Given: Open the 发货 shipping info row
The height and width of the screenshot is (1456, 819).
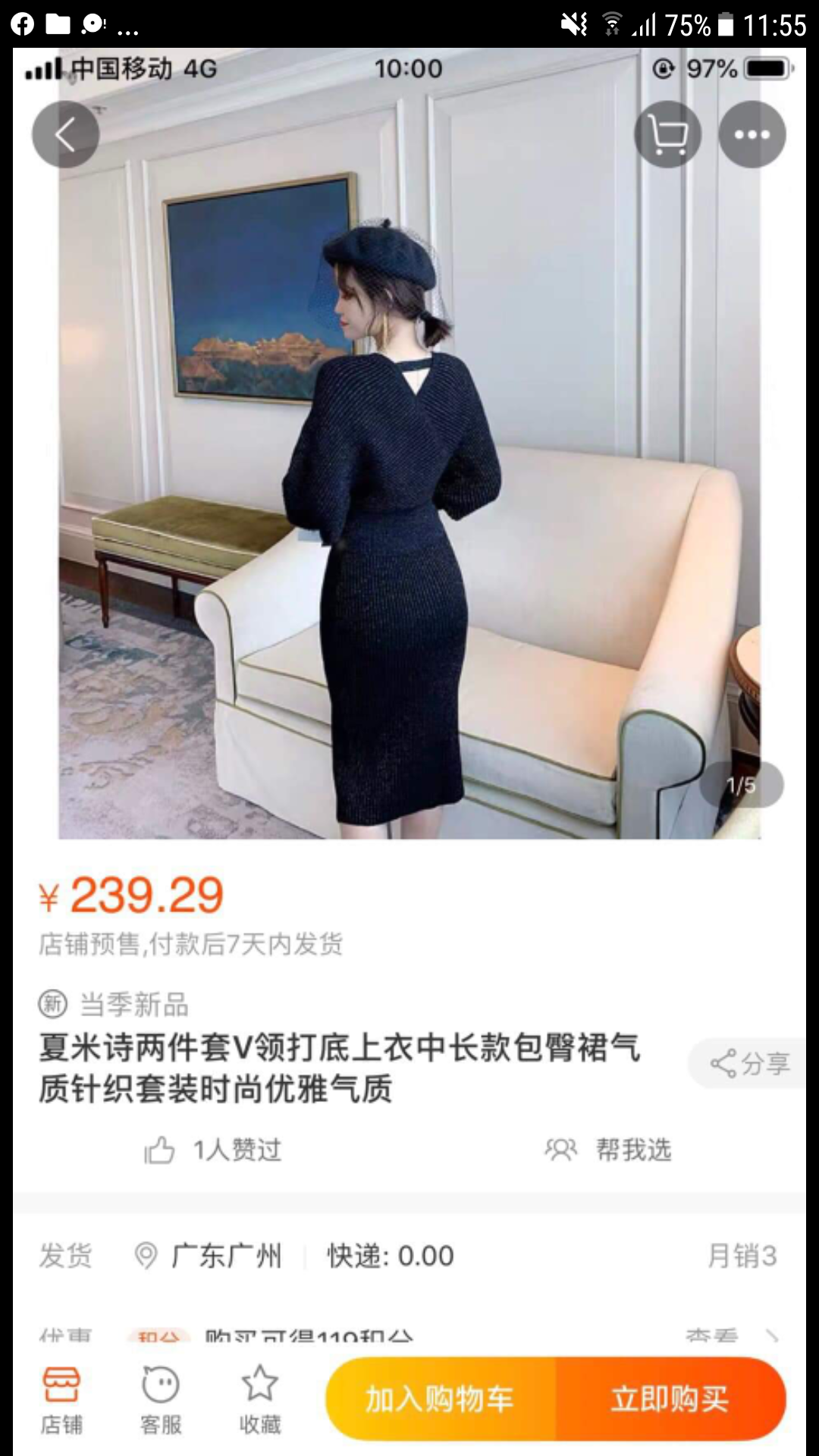Looking at the screenshot, I should [409, 1256].
